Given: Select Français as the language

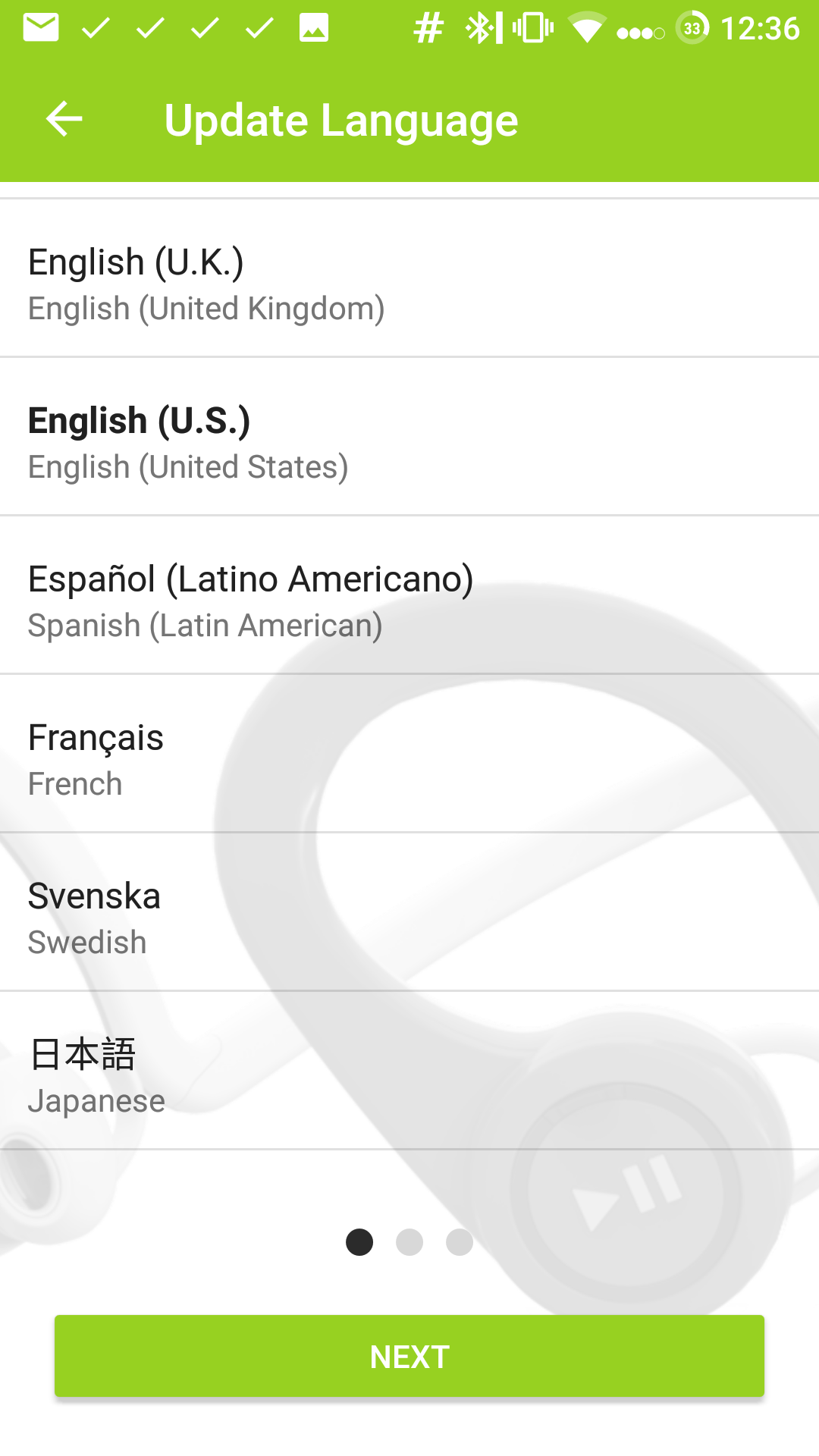Looking at the screenshot, I should pyautogui.click(x=409, y=754).
